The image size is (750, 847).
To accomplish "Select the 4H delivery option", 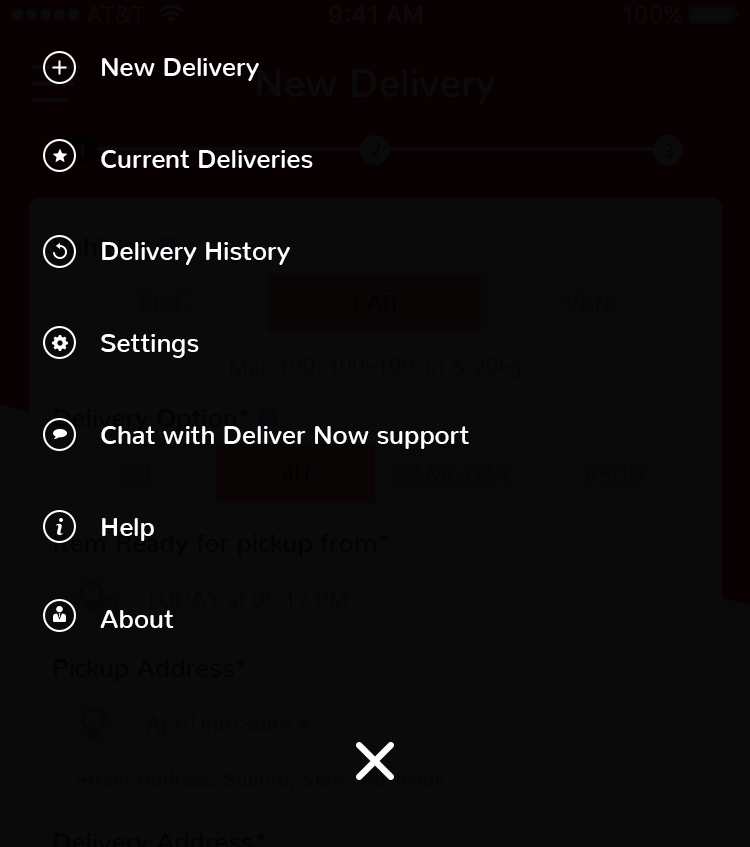I will 295,473.
